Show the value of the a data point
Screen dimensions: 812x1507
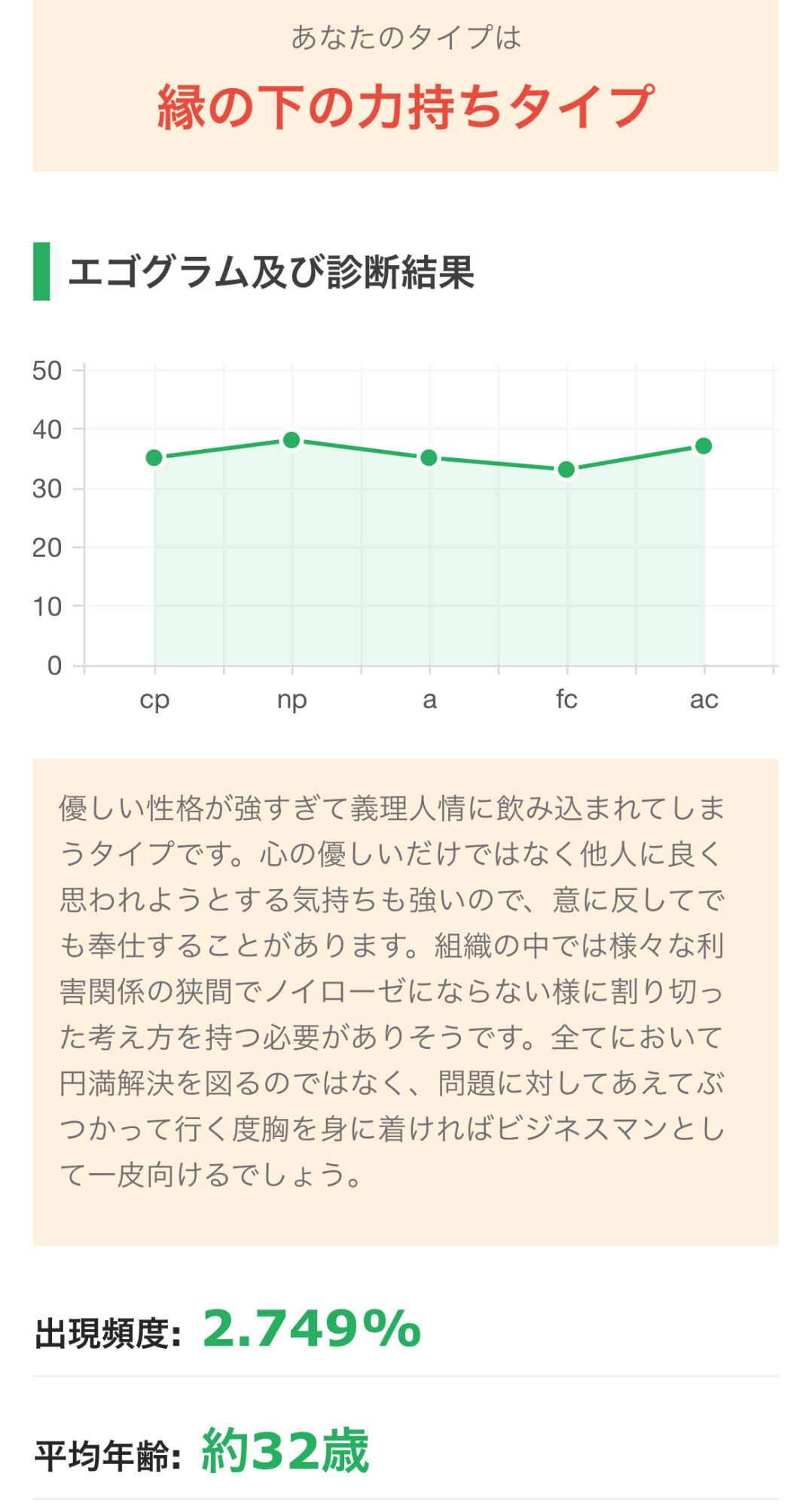429,457
